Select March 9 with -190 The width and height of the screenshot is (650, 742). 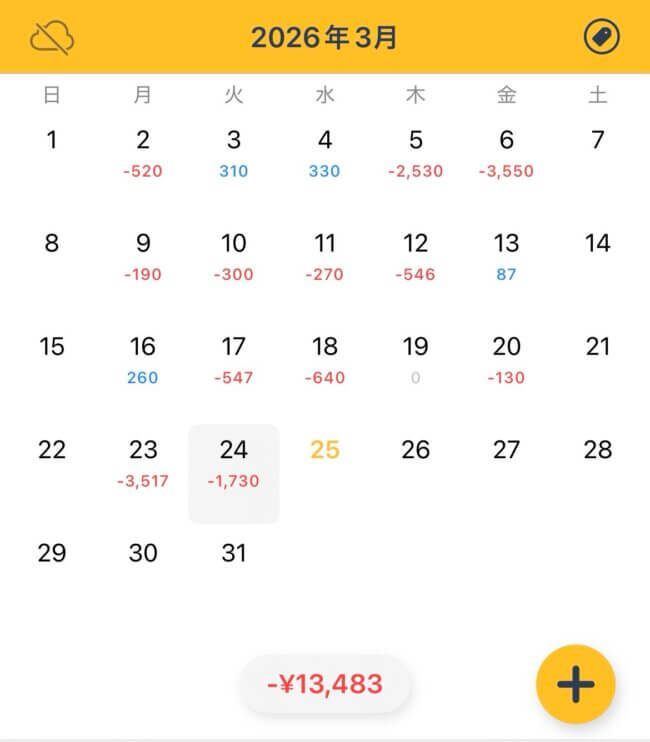[143, 256]
